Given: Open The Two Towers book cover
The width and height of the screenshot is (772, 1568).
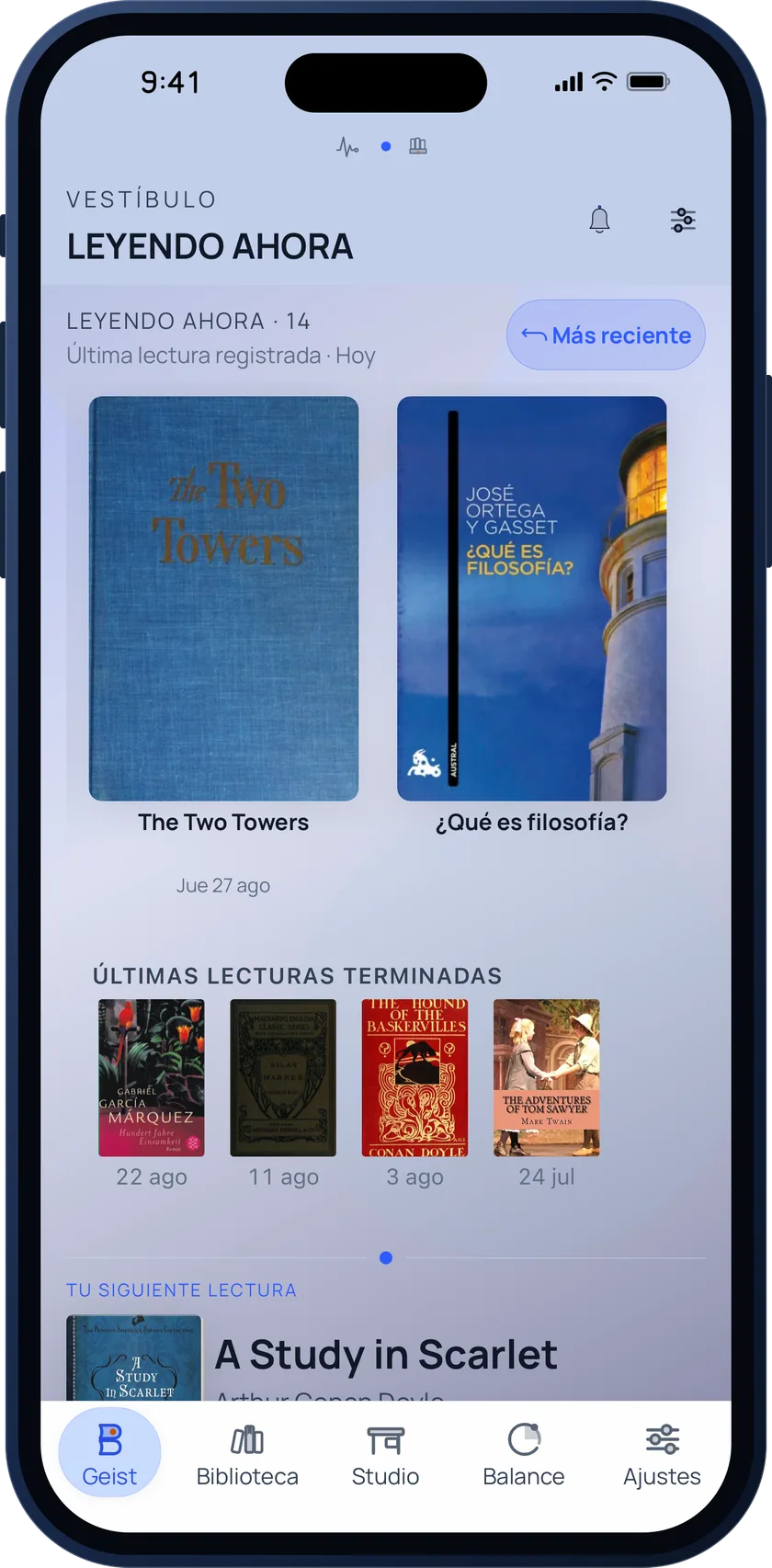Looking at the screenshot, I should coord(223,598).
